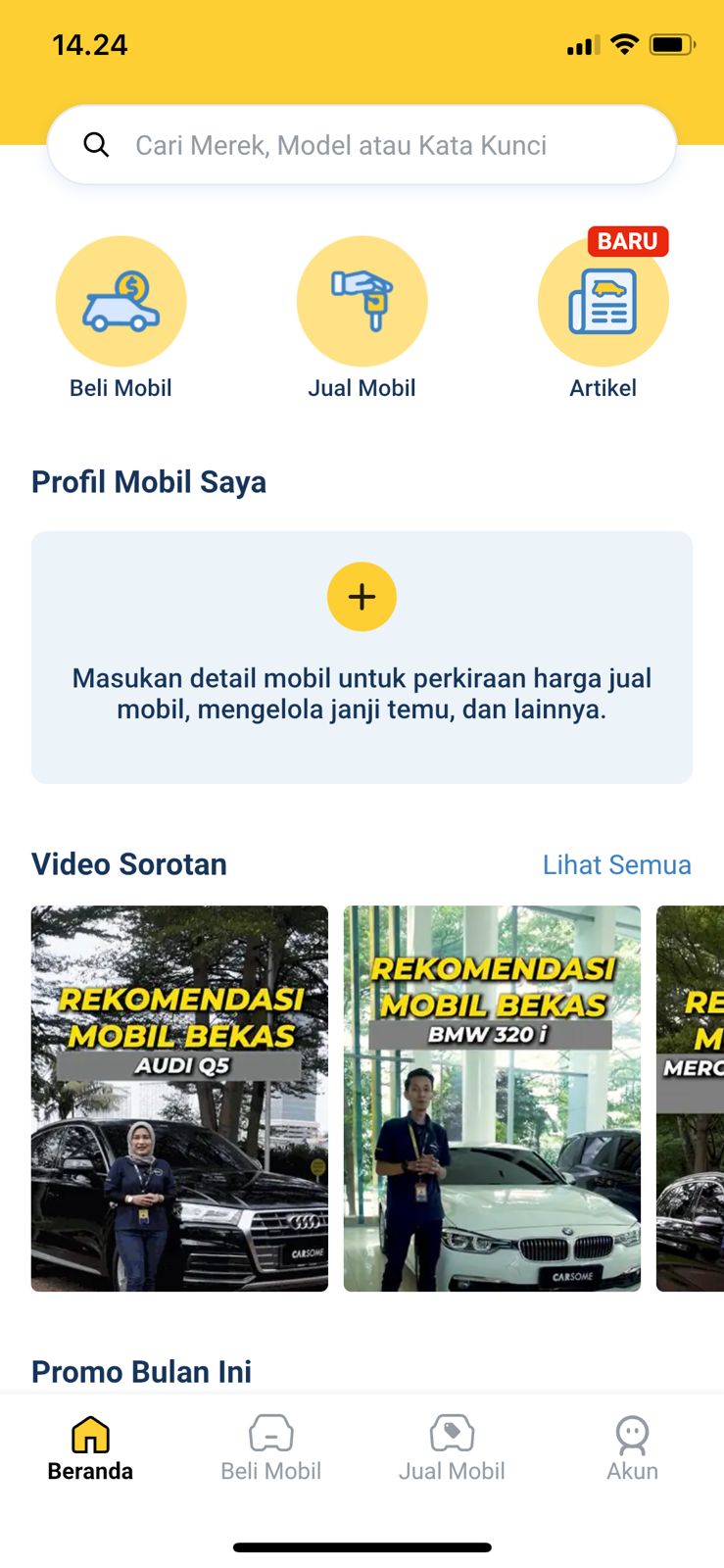Tap the Jual Mobil price-tag icon below
This screenshot has width=724, height=1568.
tap(452, 1432)
